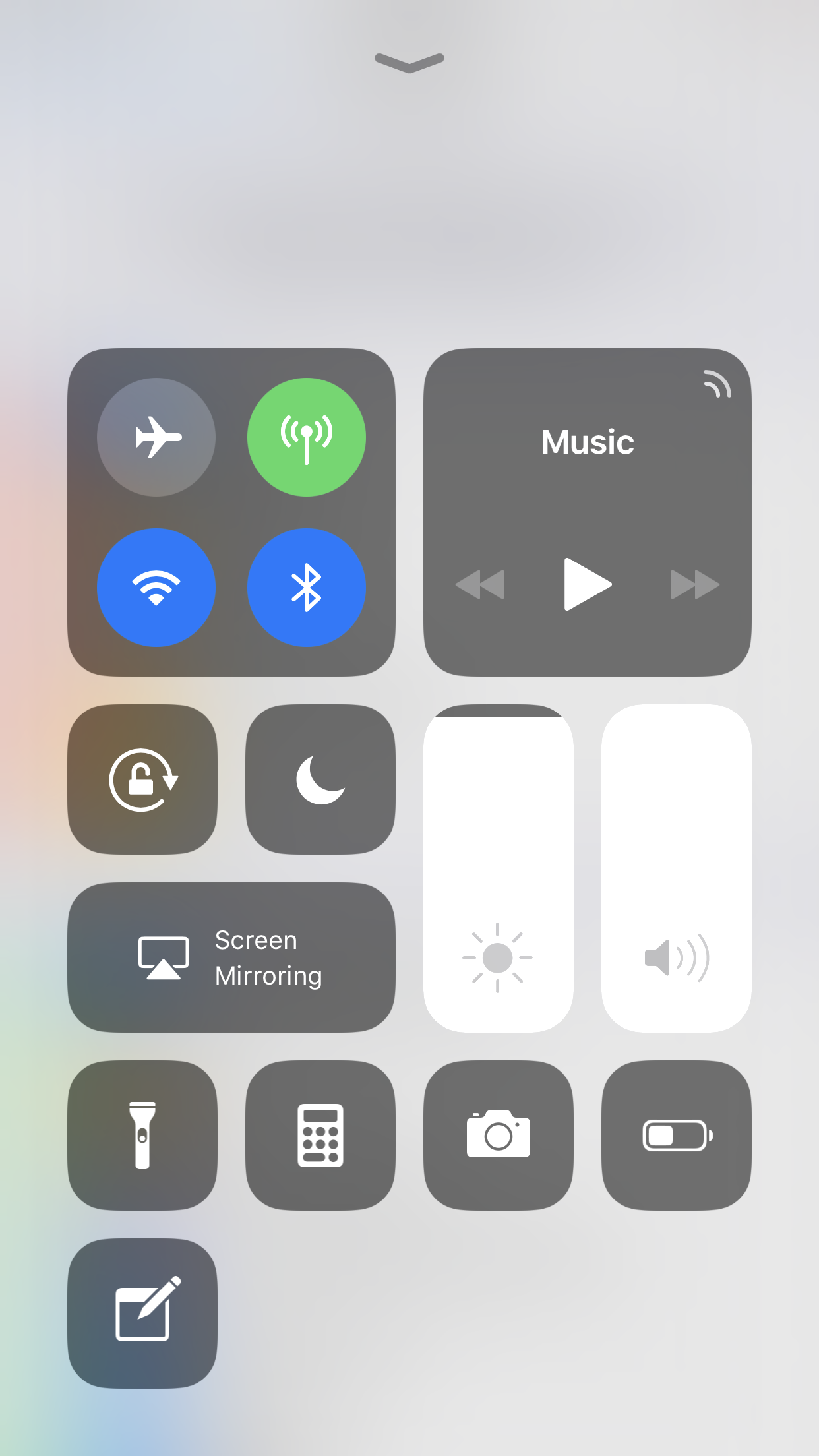The width and height of the screenshot is (819, 1456).
Task: Play music in the Music widget
Action: (587, 584)
